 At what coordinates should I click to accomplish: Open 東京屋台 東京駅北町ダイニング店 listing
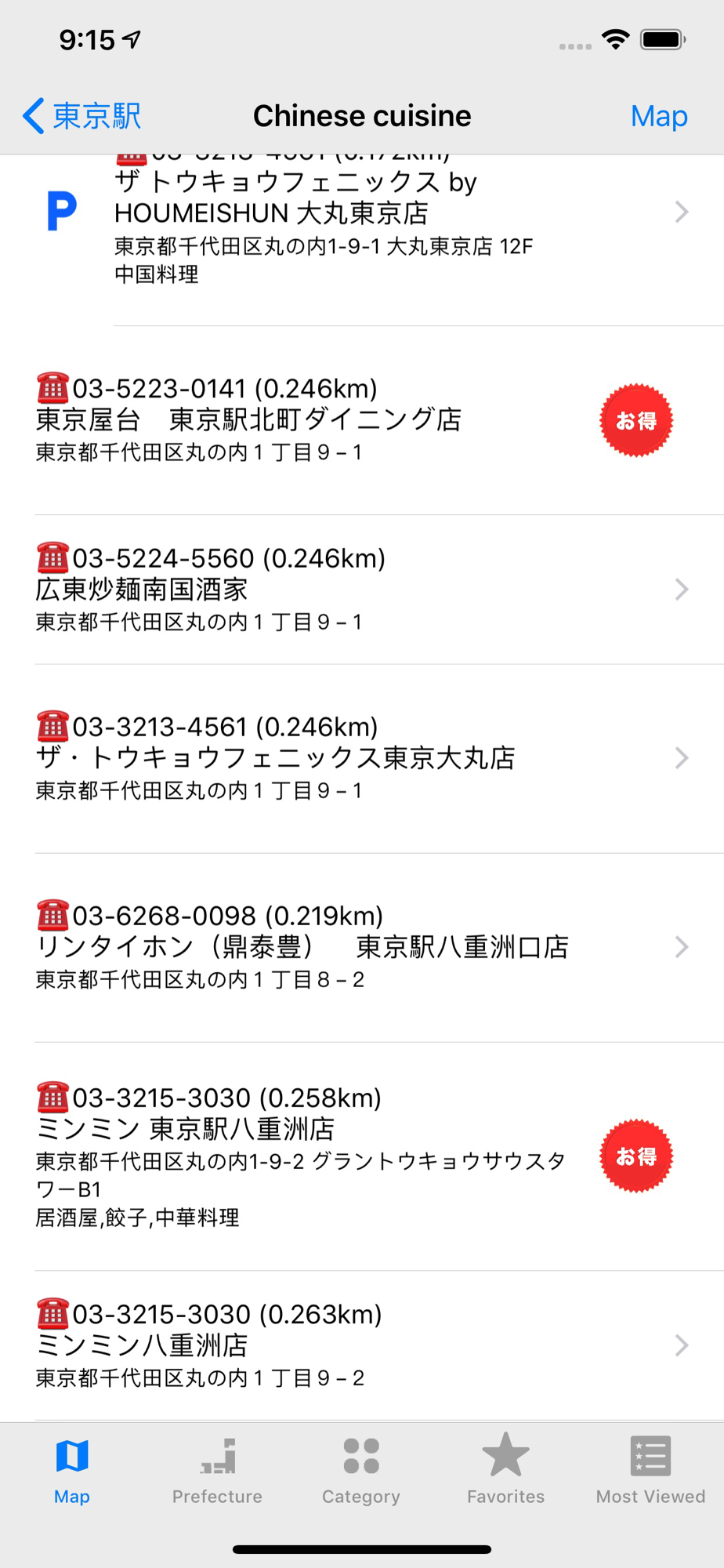click(x=362, y=421)
